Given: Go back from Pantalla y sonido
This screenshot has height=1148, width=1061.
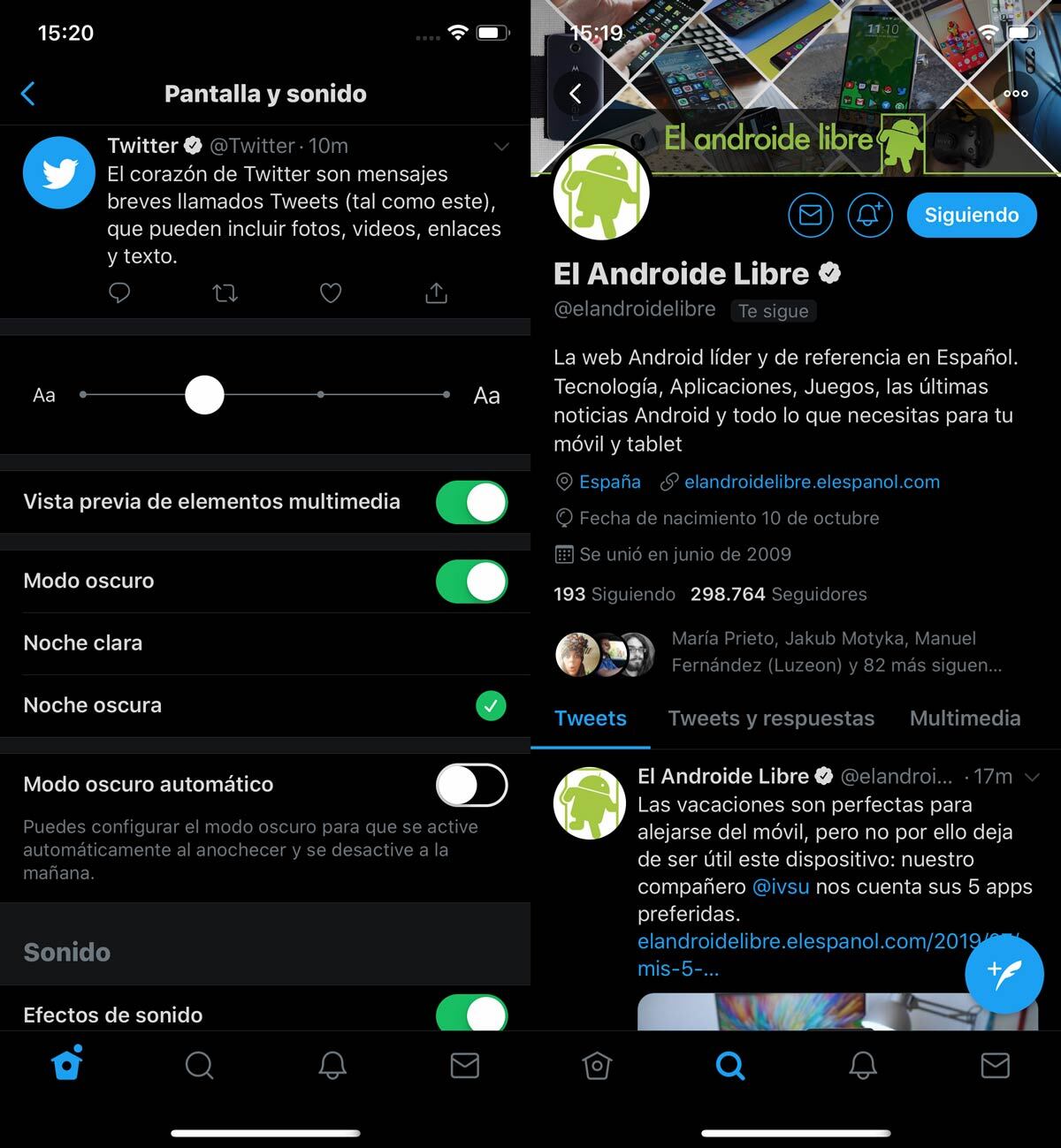Looking at the screenshot, I should [x=28, y=94].
